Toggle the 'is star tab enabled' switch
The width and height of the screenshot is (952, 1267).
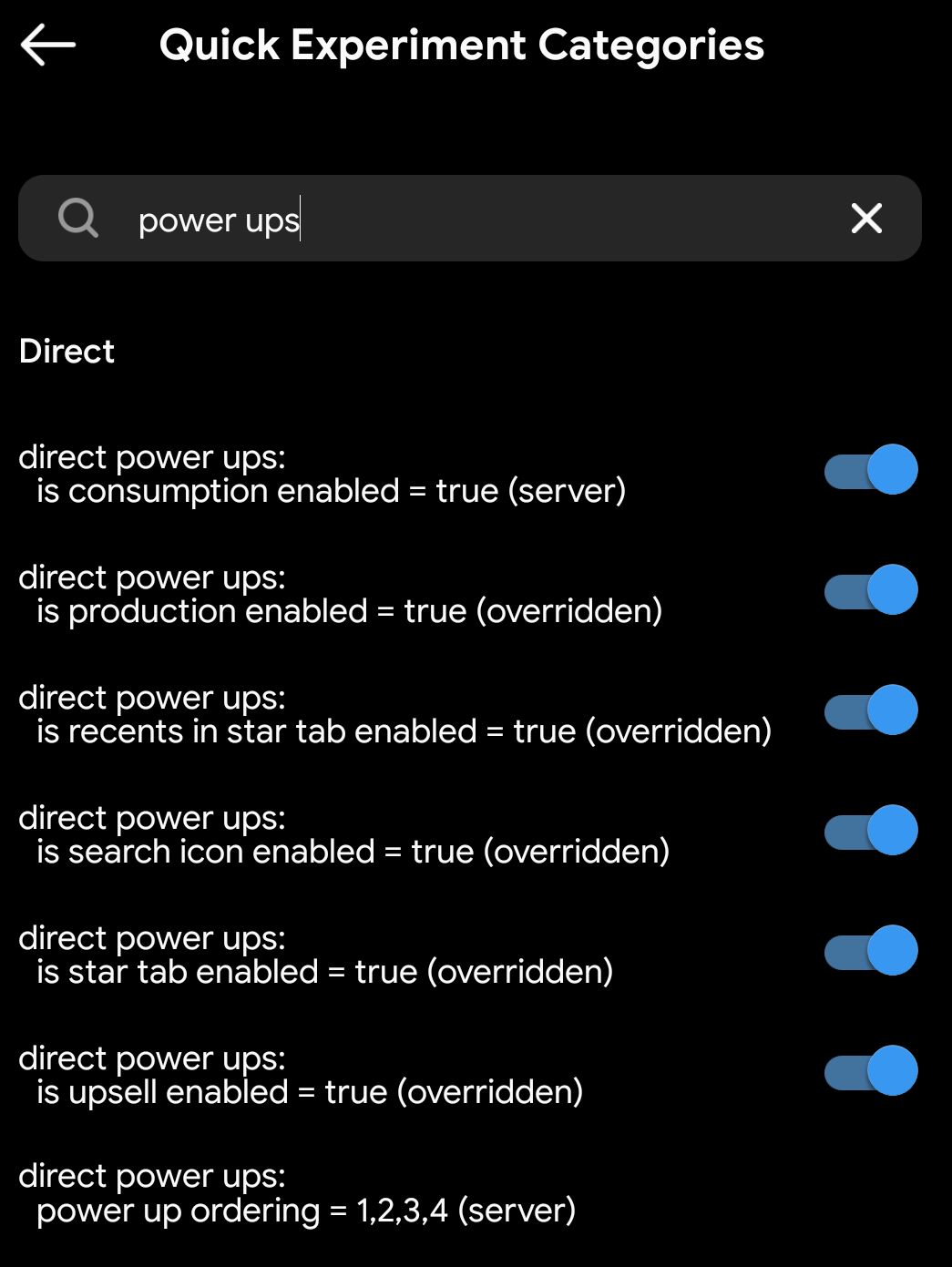pyautogui.click(x=870, y=951)
